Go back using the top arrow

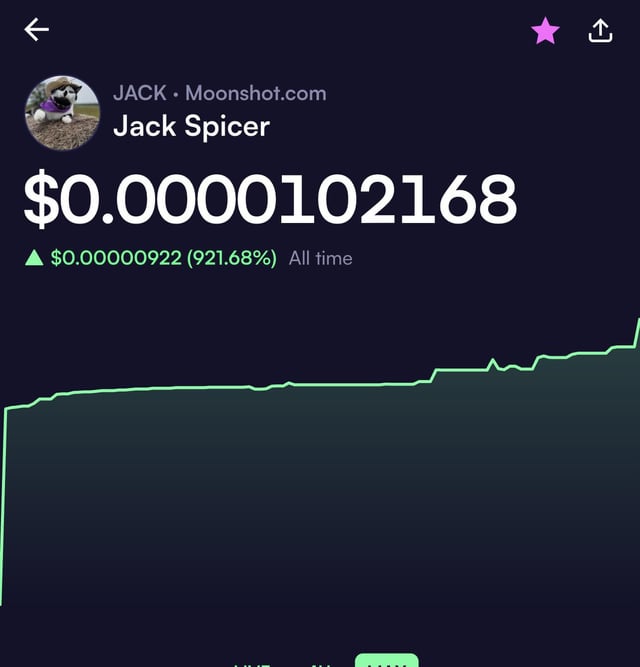[37, 31]
